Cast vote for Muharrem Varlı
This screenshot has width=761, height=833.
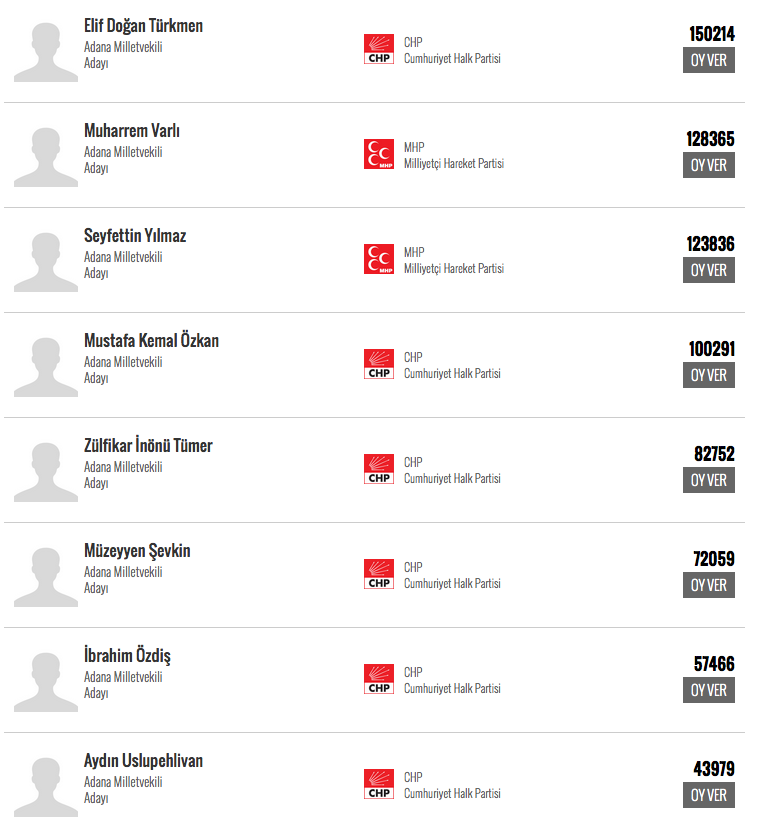tap(708, 165)
